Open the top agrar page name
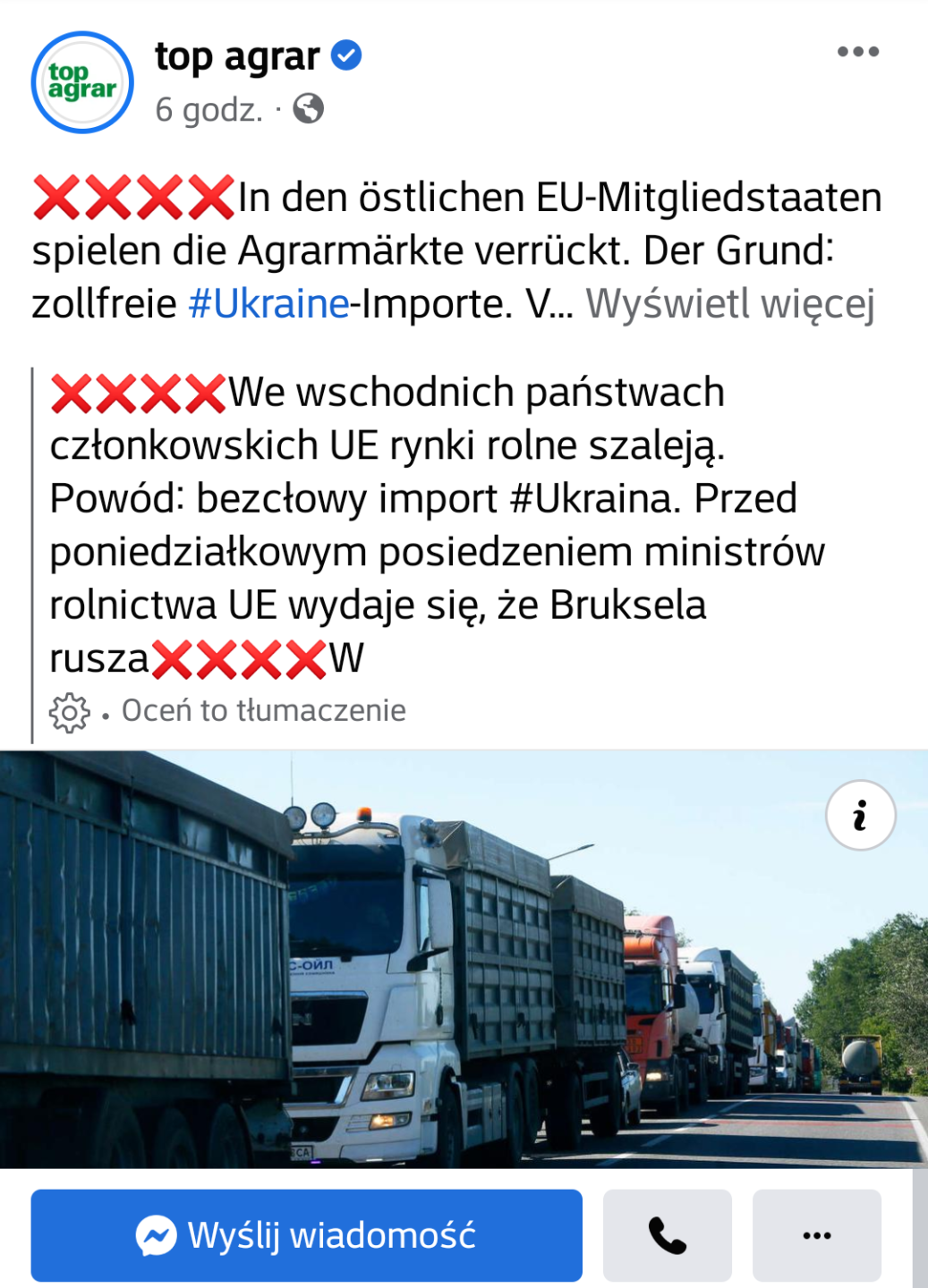This screenshot has height=1288, width=928. [237, 56]
